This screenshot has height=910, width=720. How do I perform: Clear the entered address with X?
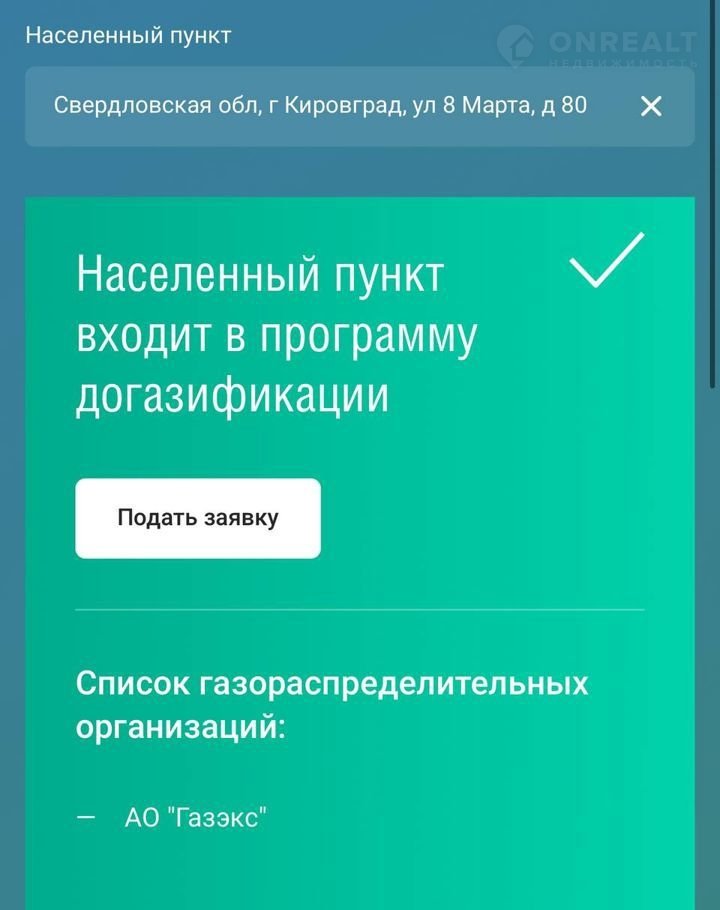(x=651, y=106)
